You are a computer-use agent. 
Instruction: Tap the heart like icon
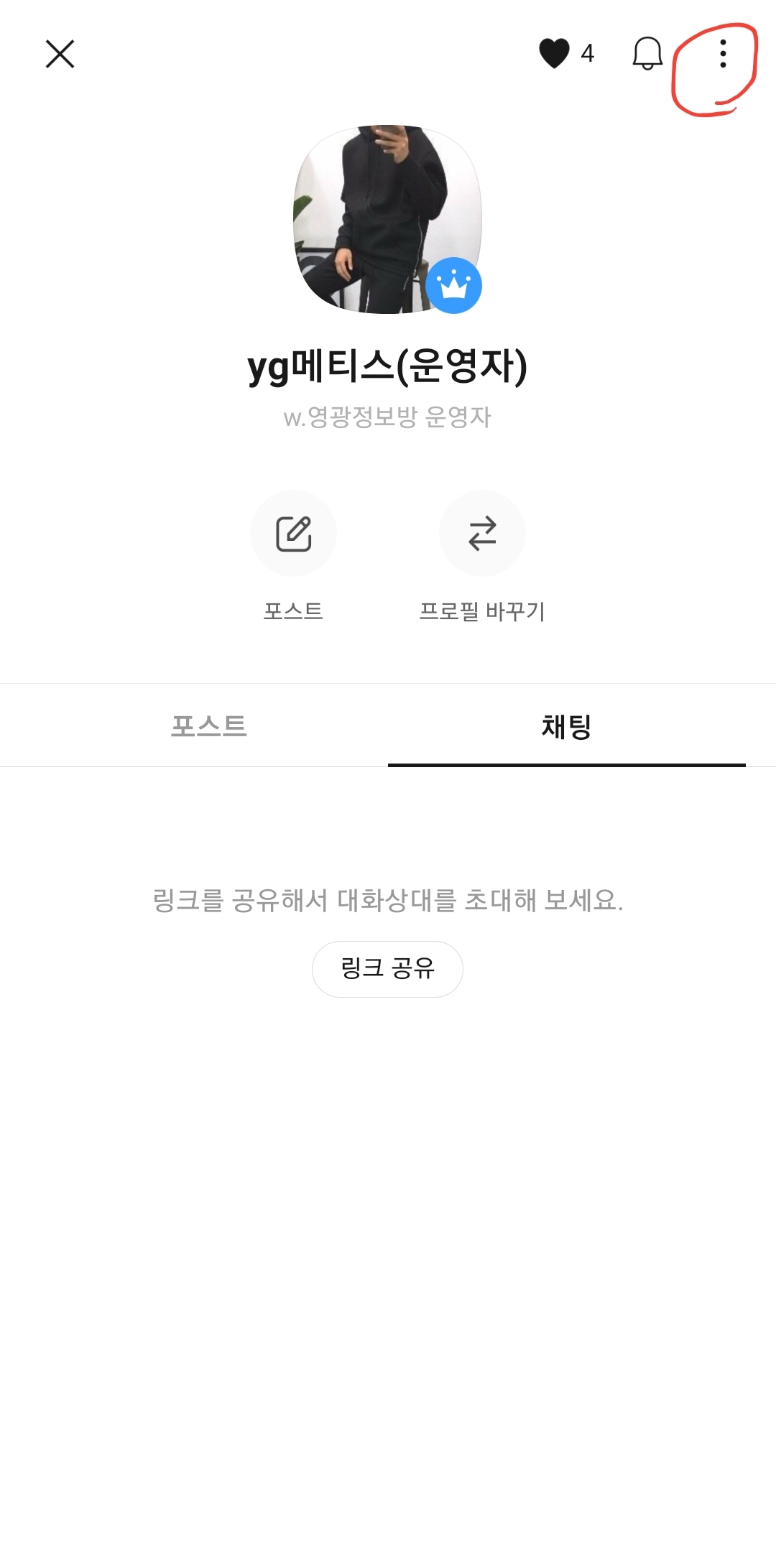(554, 53)
